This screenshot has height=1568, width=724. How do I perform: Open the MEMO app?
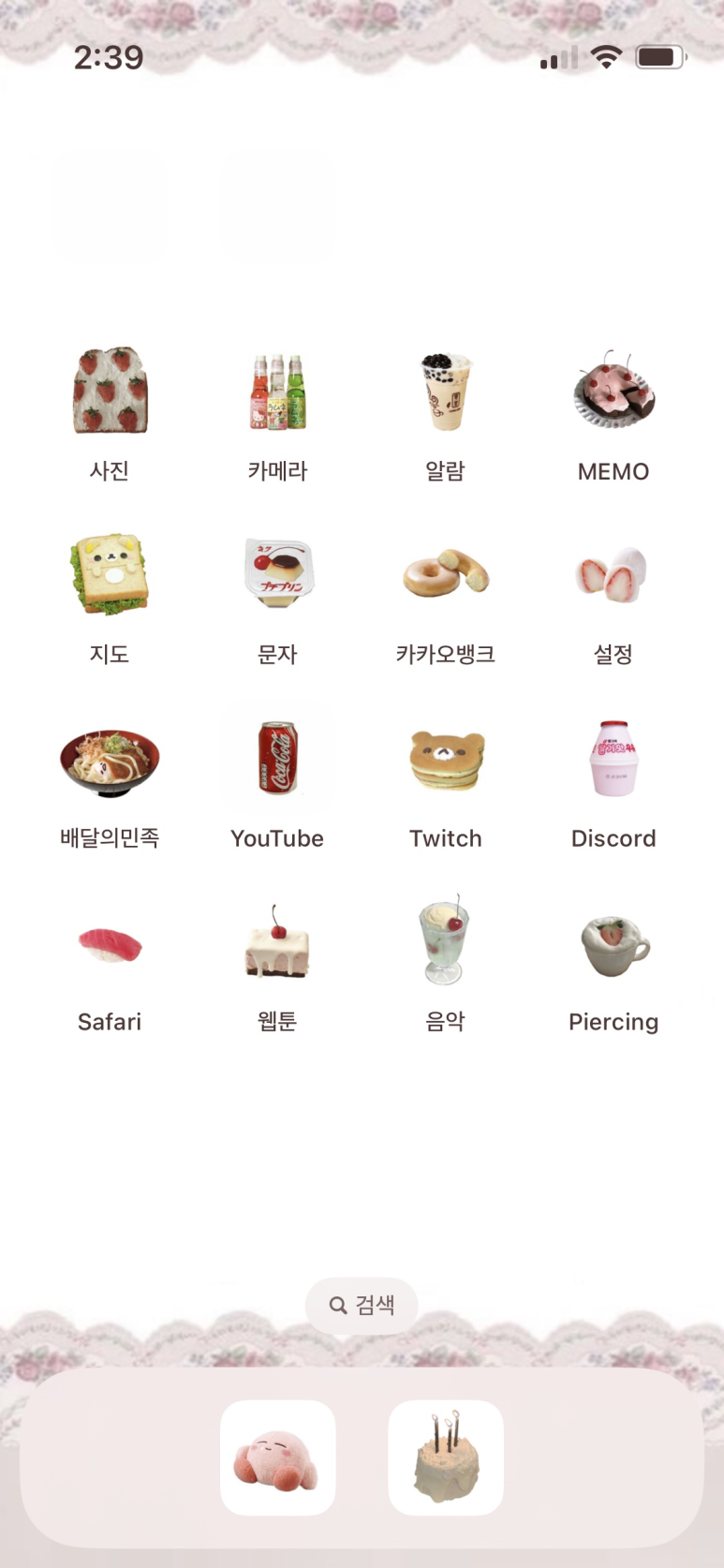613,392
